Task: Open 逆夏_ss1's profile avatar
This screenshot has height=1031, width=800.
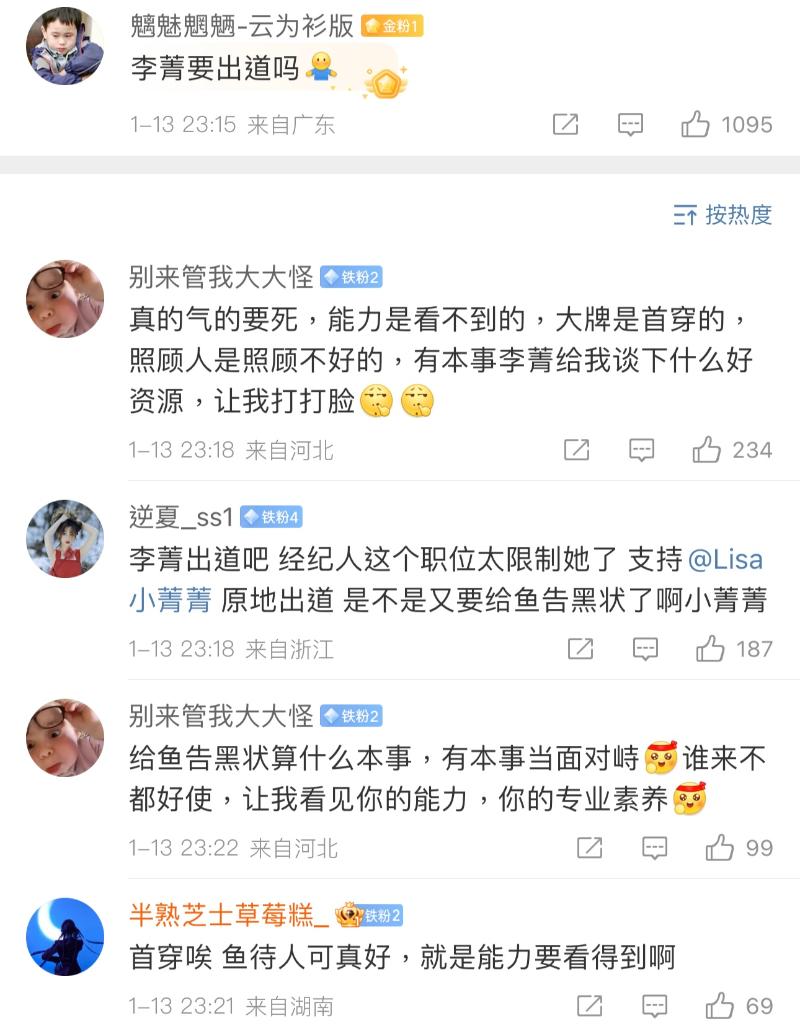Action: click(x=64, y=539)
